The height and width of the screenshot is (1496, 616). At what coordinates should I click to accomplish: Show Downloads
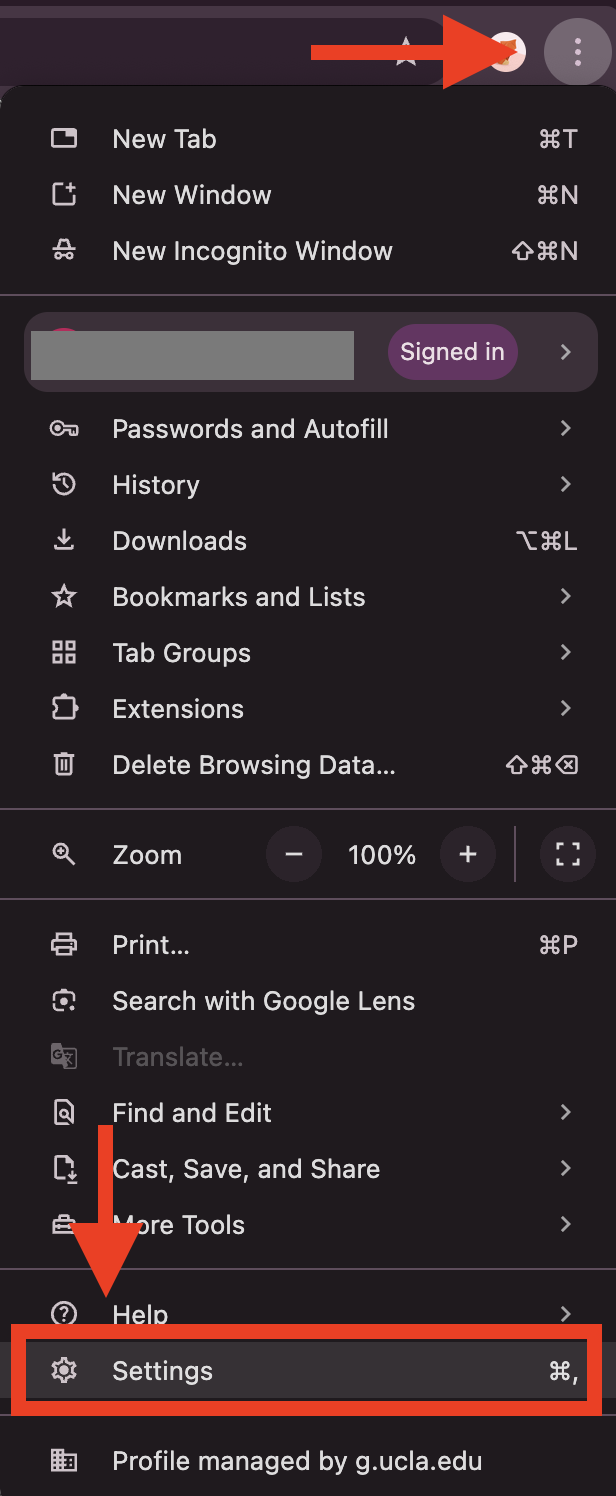point(180,541)
